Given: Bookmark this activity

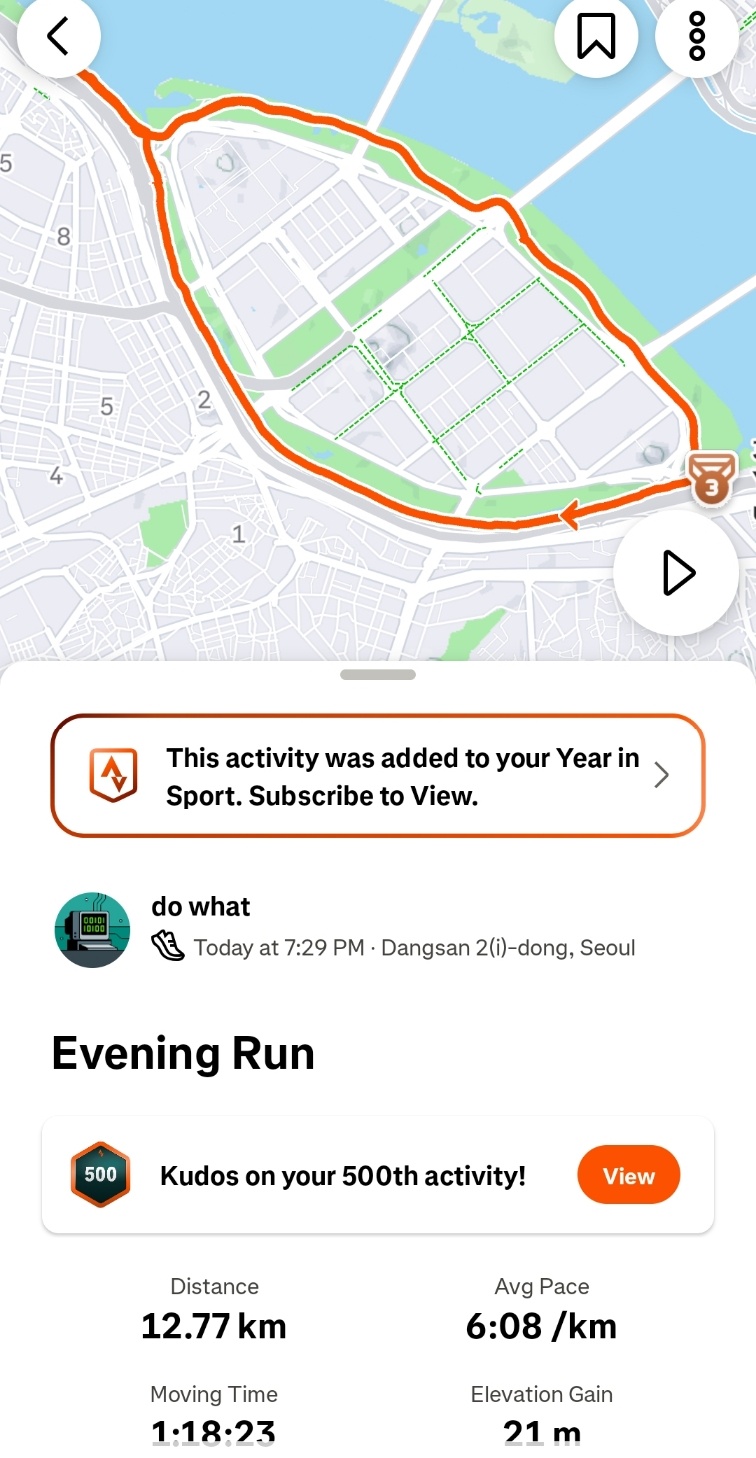Looking at the screenshot, I should pyautogui.click(x=596, y=37).
